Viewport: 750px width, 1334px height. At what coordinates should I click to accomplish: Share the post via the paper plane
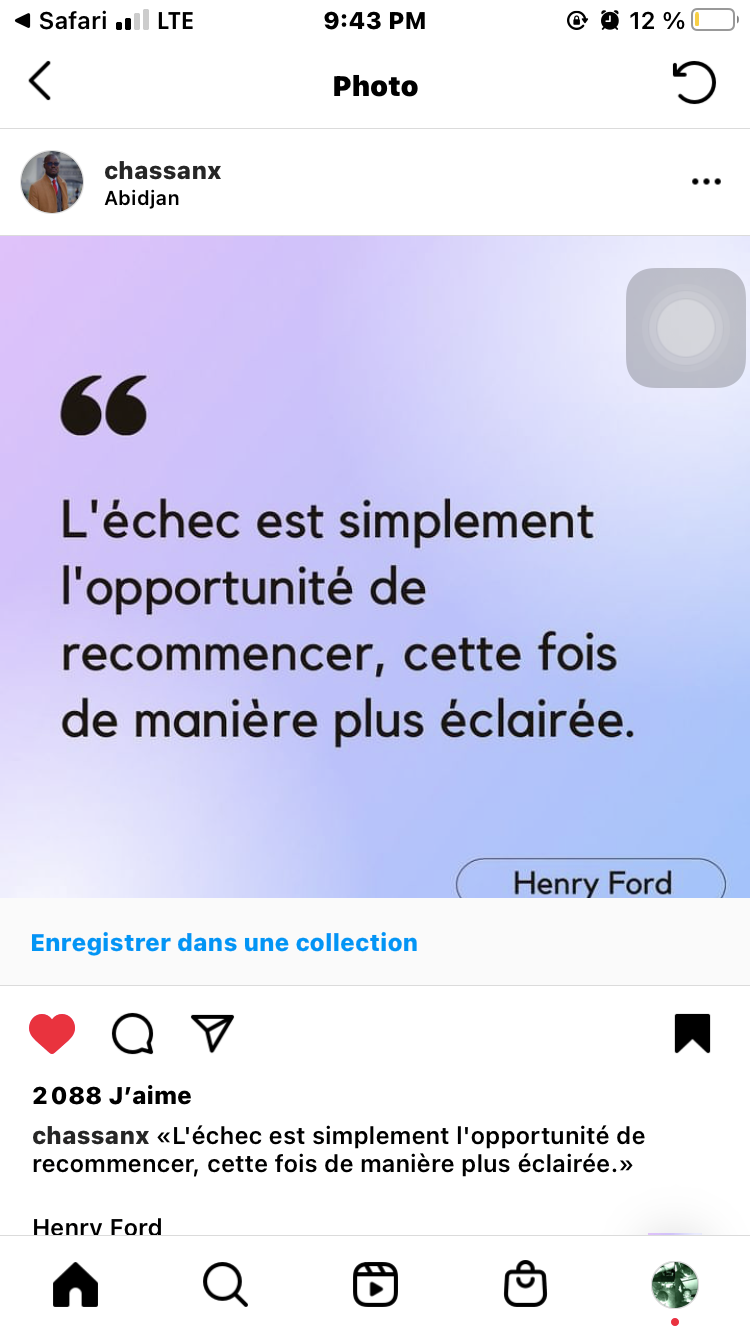click(212, 1034)
